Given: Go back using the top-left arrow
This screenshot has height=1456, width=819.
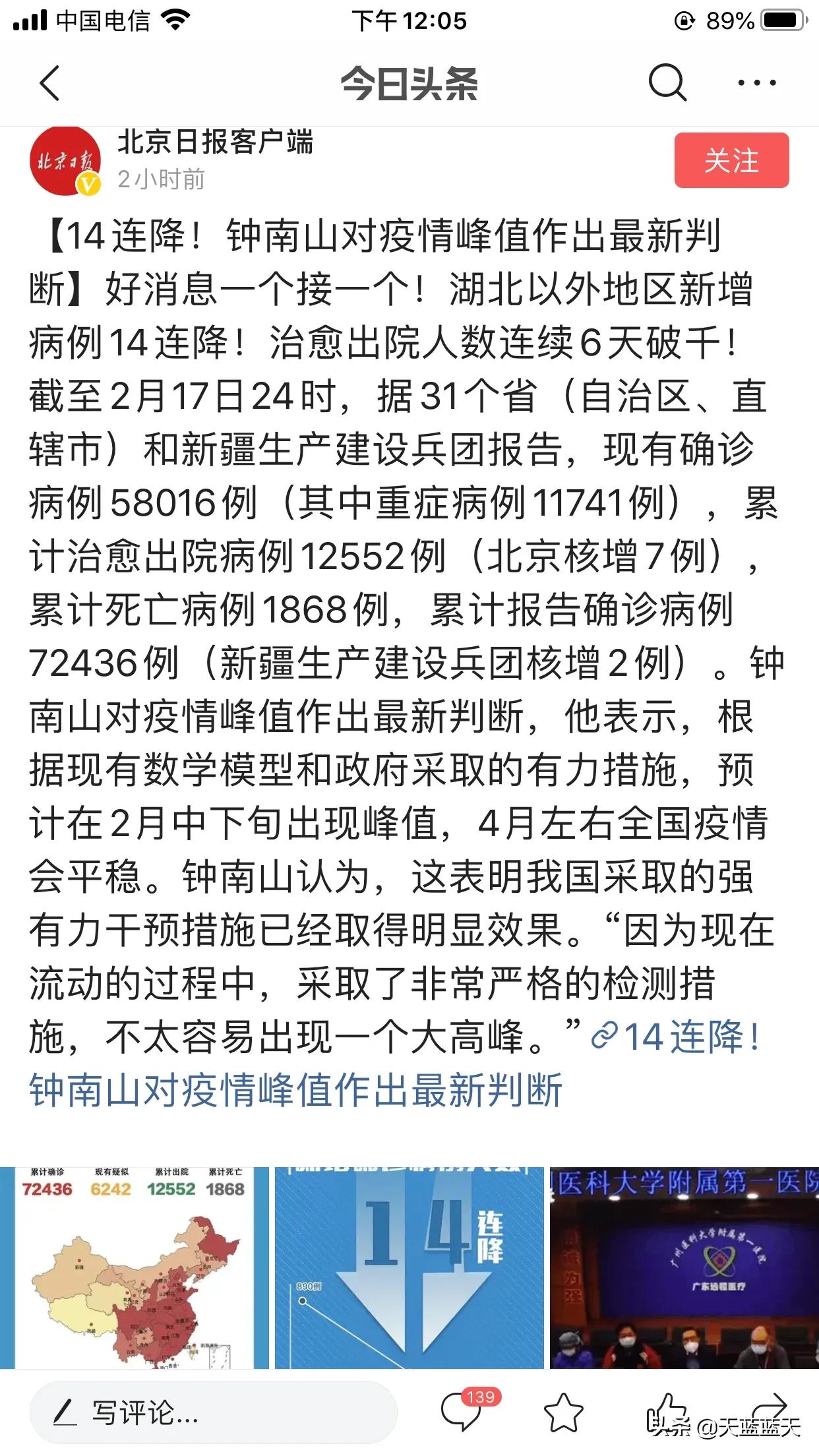Looking at the screenshot, I should pos(49,83).
